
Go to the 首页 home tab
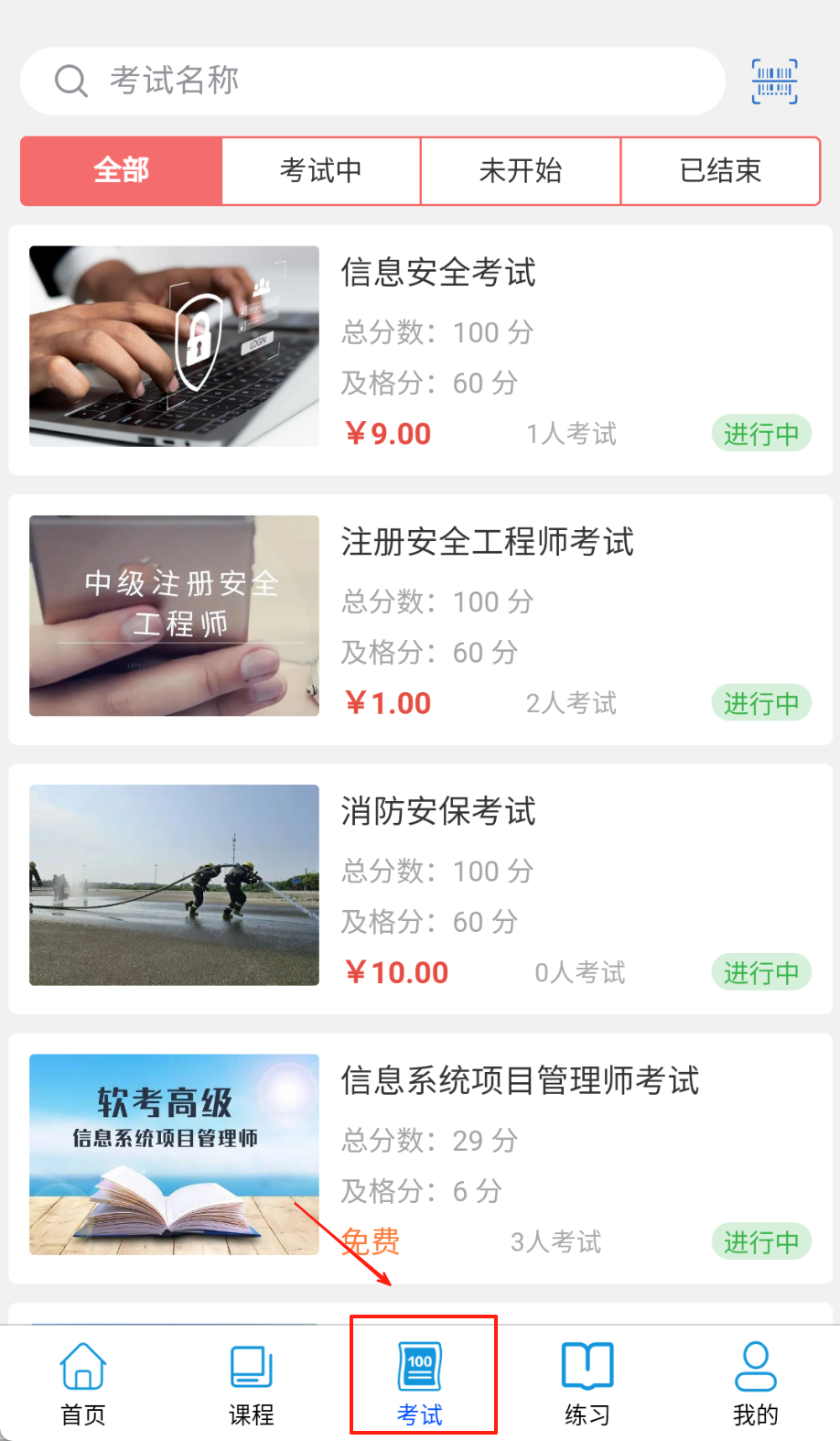(x=83, y=1383)
